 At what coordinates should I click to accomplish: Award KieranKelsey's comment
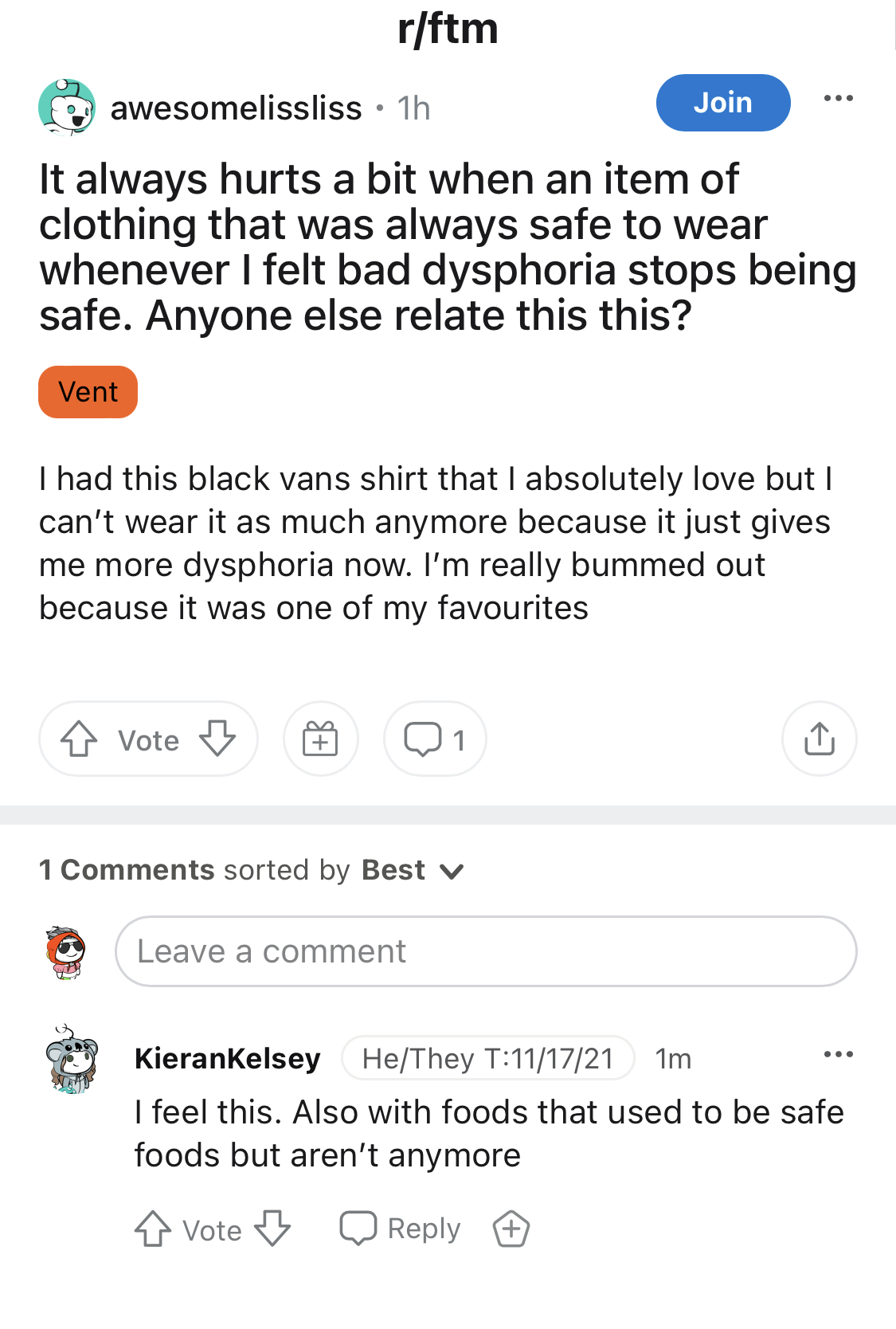pos(511,1229)
